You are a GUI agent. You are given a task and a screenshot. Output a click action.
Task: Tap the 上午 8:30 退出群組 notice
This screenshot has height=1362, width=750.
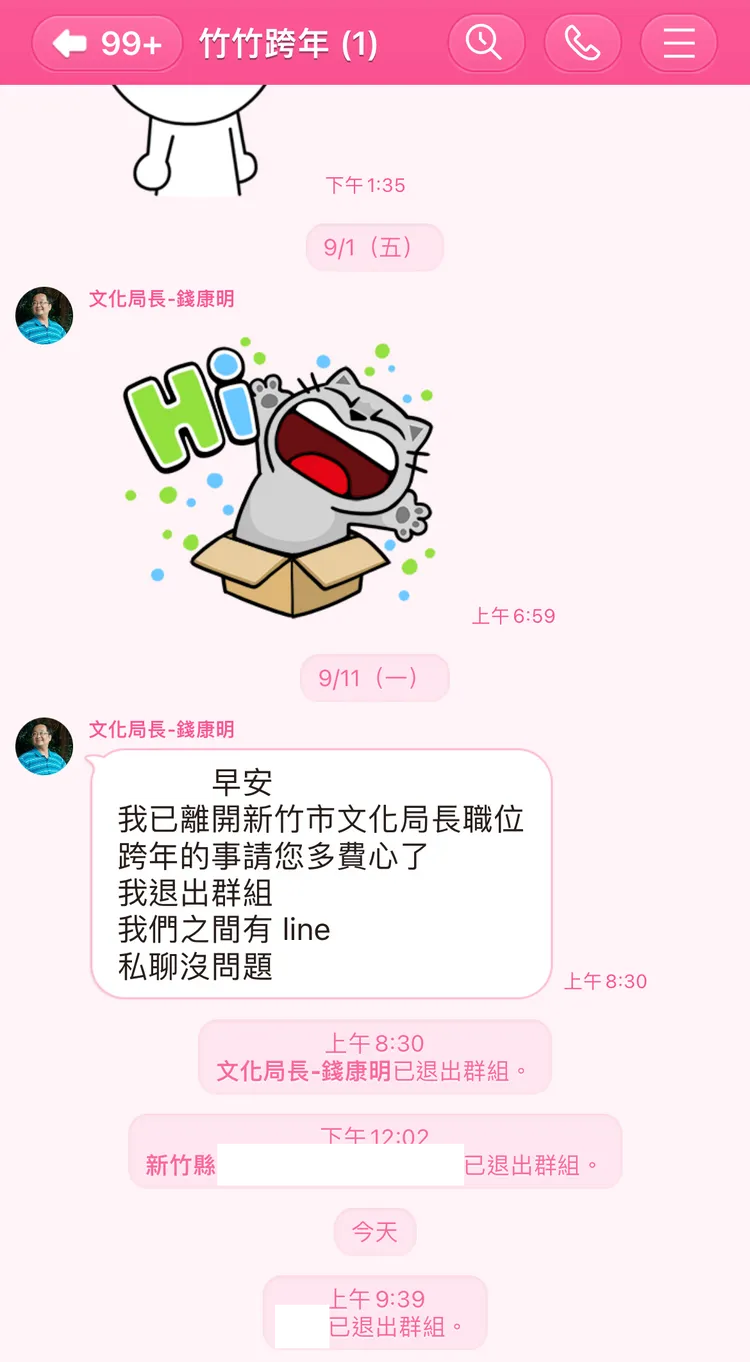point(374,1058)
